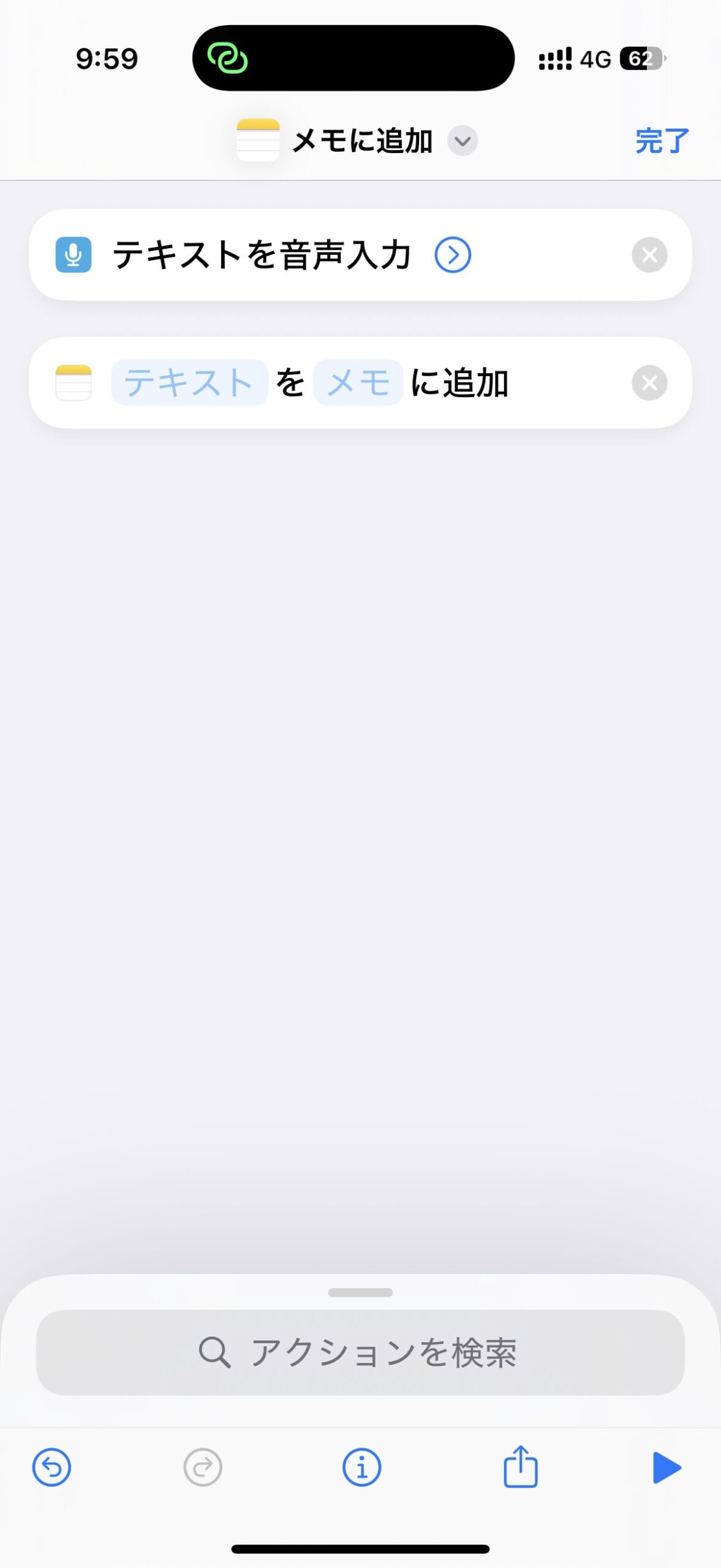This screenshot has width=721, height=1568.
Task: Choose the メモ parameter token
Action: pyautogui.click(x=358, y=383)
